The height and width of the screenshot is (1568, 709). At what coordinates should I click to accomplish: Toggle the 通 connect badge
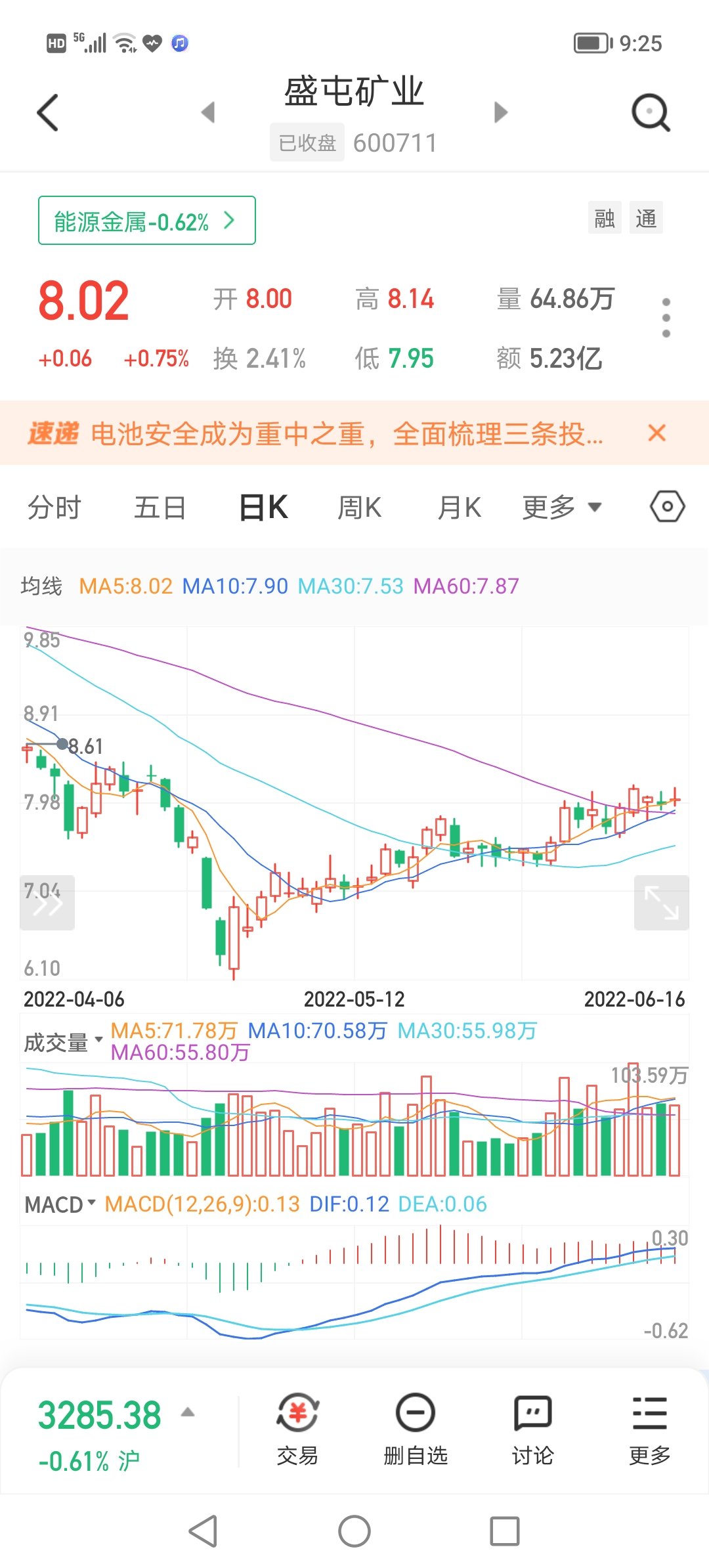pos(646,217)
